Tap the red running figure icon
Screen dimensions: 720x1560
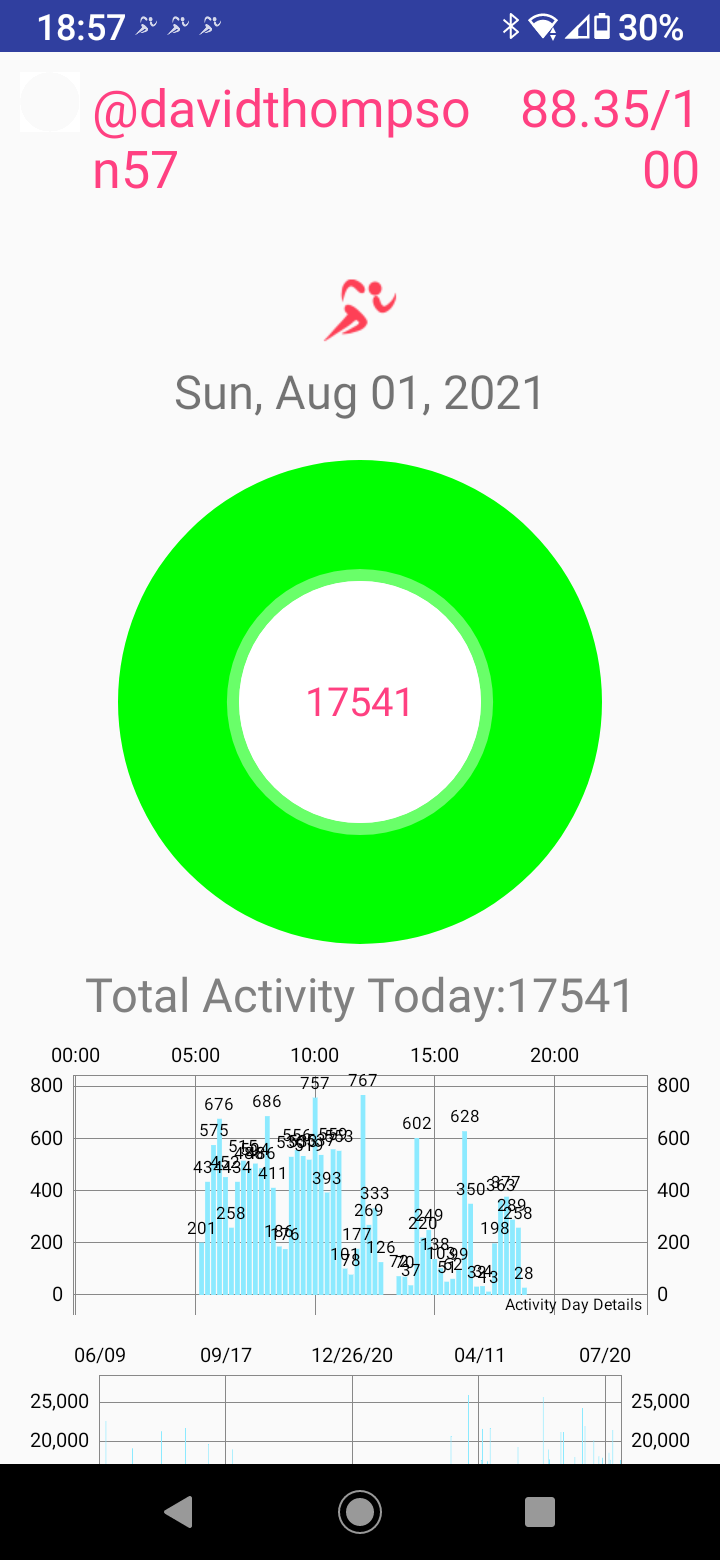click(x=360, y=310)
